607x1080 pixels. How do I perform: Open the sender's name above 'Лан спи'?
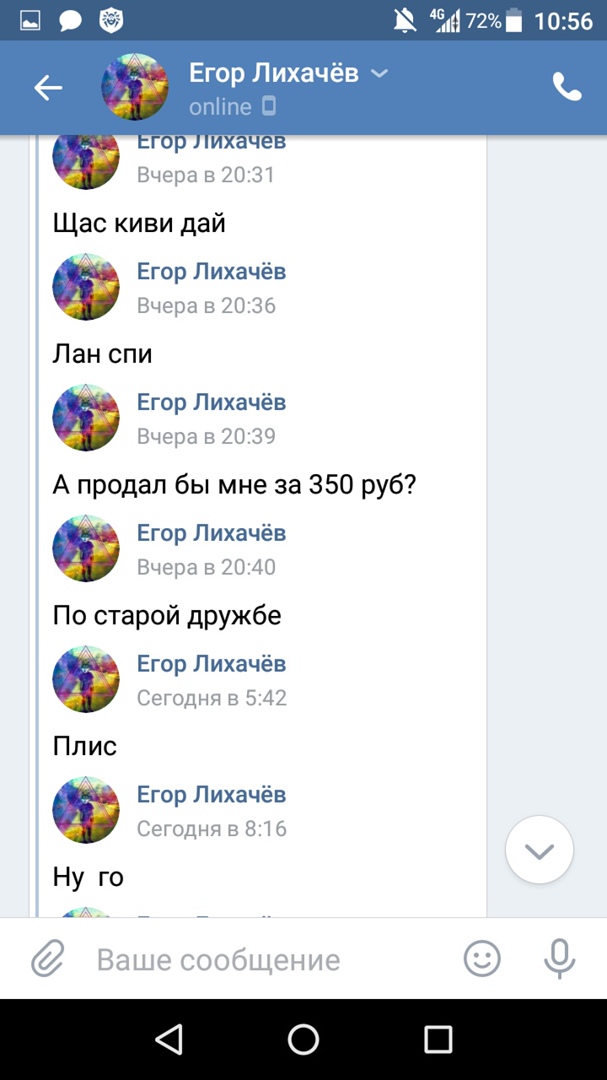pos(211,271)
